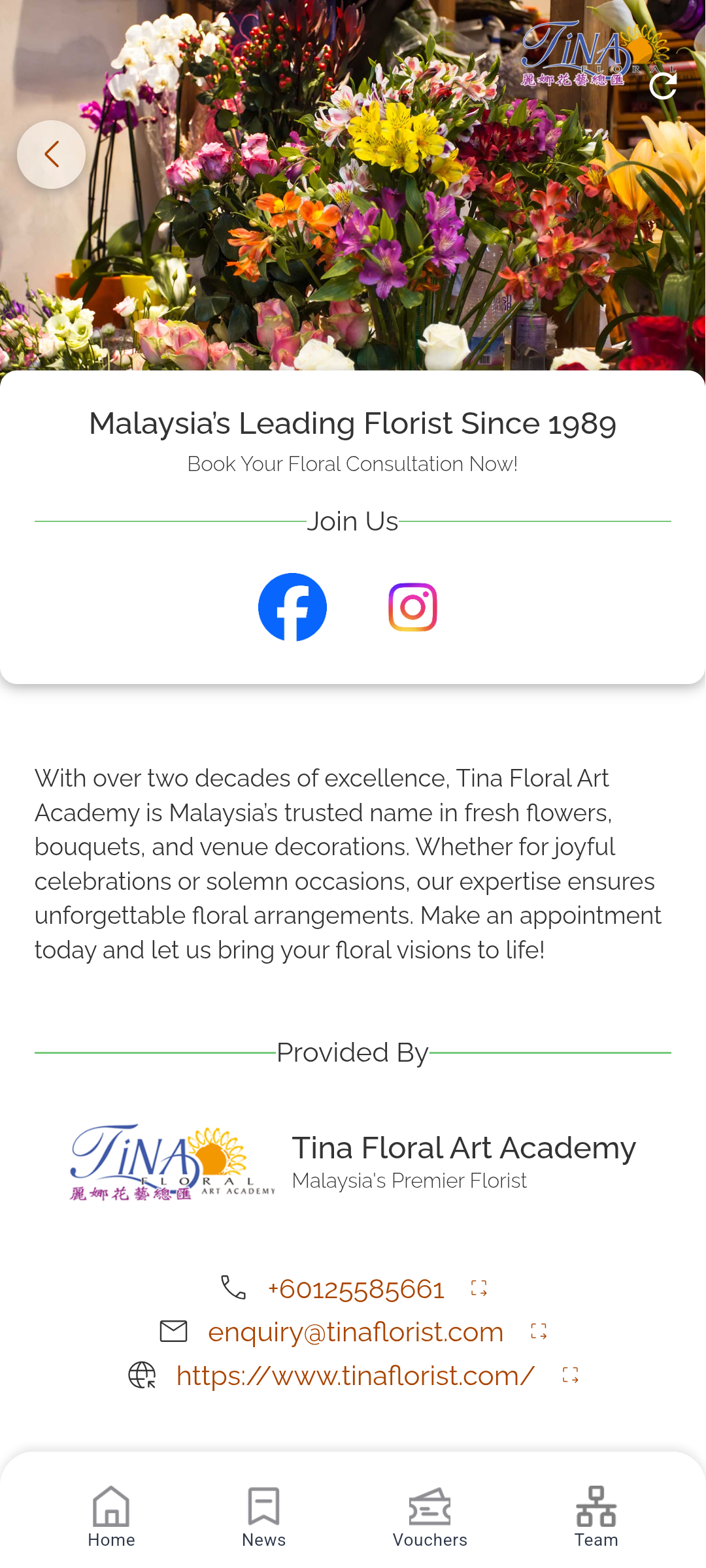Open the Vouchers tab

[x=429, y=1517]
